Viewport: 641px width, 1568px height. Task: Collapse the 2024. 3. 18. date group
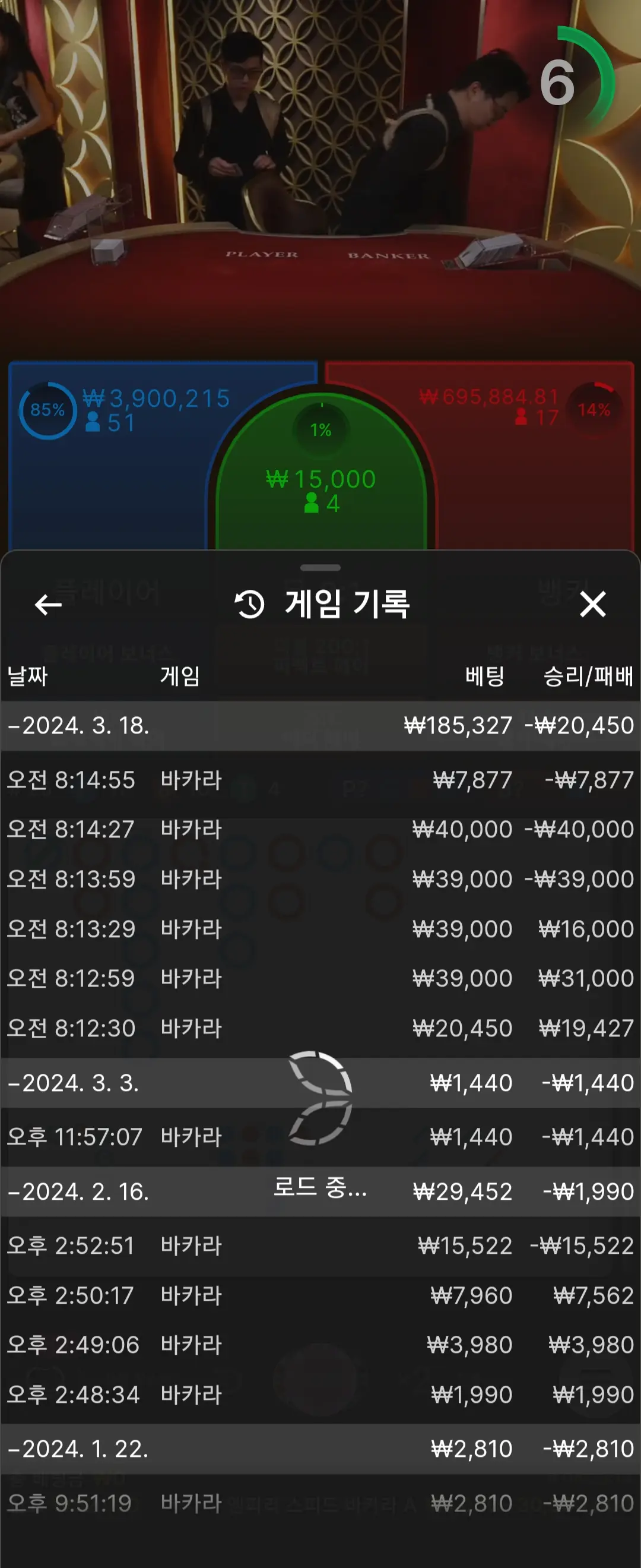(x=320, y=726)
